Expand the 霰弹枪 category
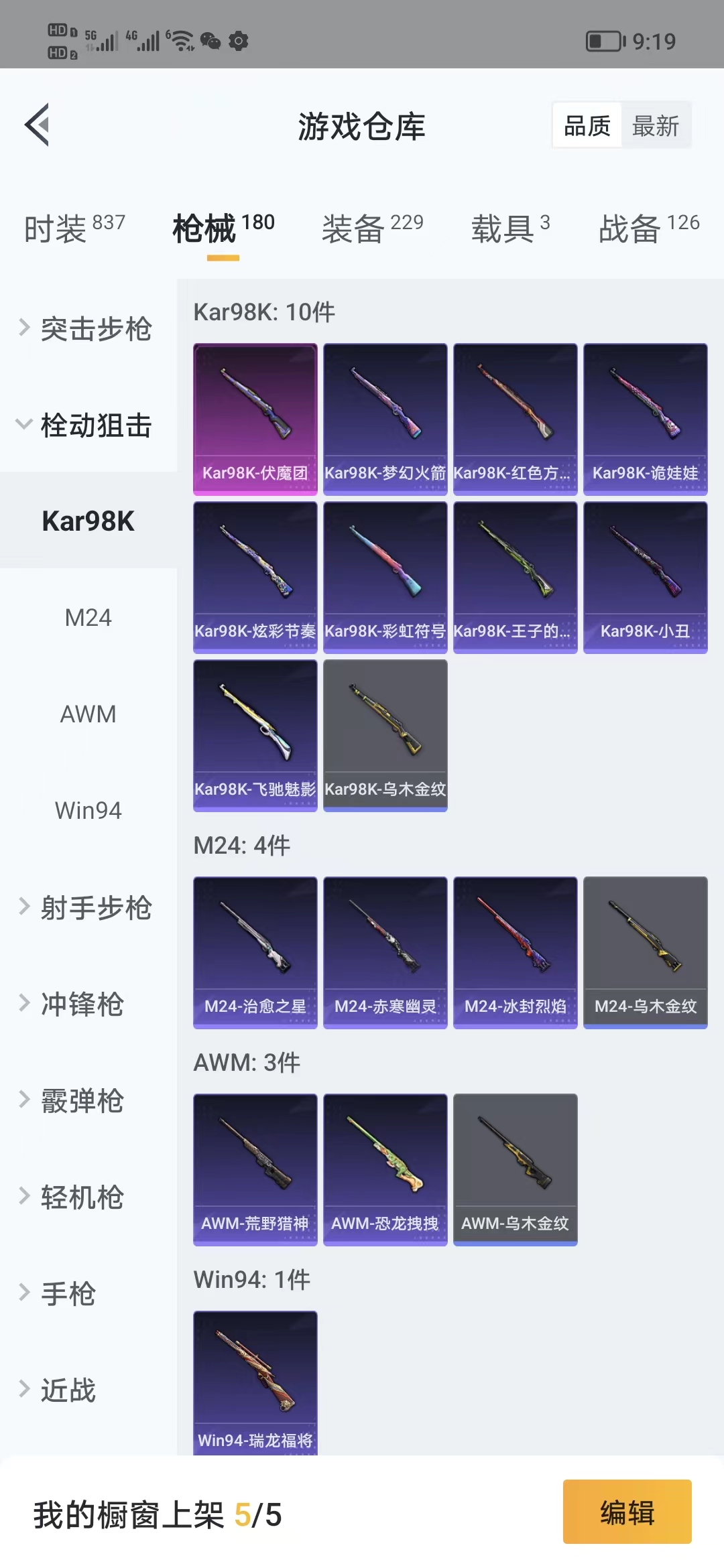 (82, 1101)
